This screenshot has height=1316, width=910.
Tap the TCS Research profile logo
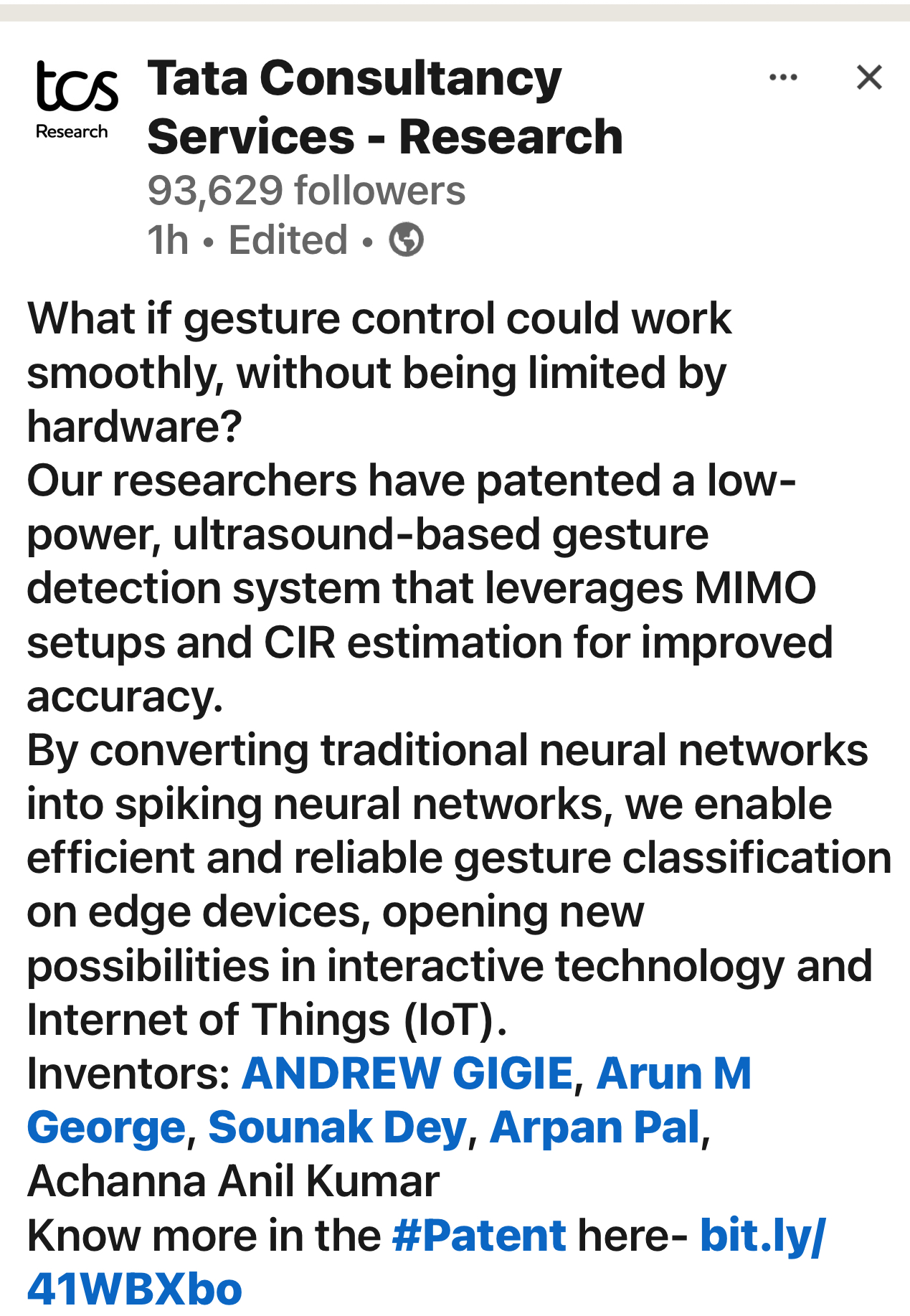(77, 99)
